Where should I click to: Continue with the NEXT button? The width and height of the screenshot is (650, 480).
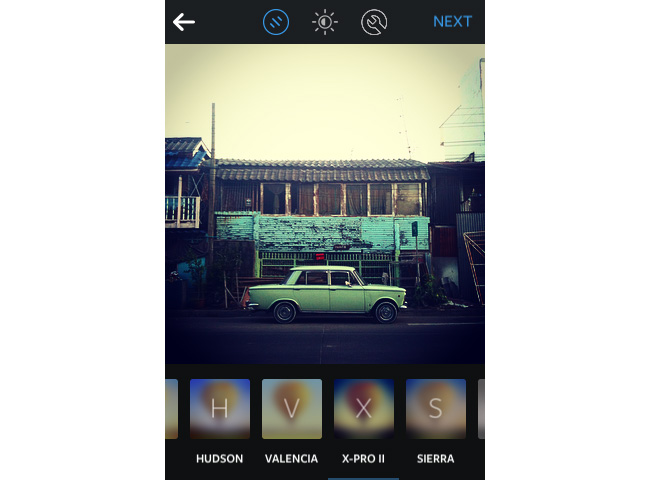point(452,22)
